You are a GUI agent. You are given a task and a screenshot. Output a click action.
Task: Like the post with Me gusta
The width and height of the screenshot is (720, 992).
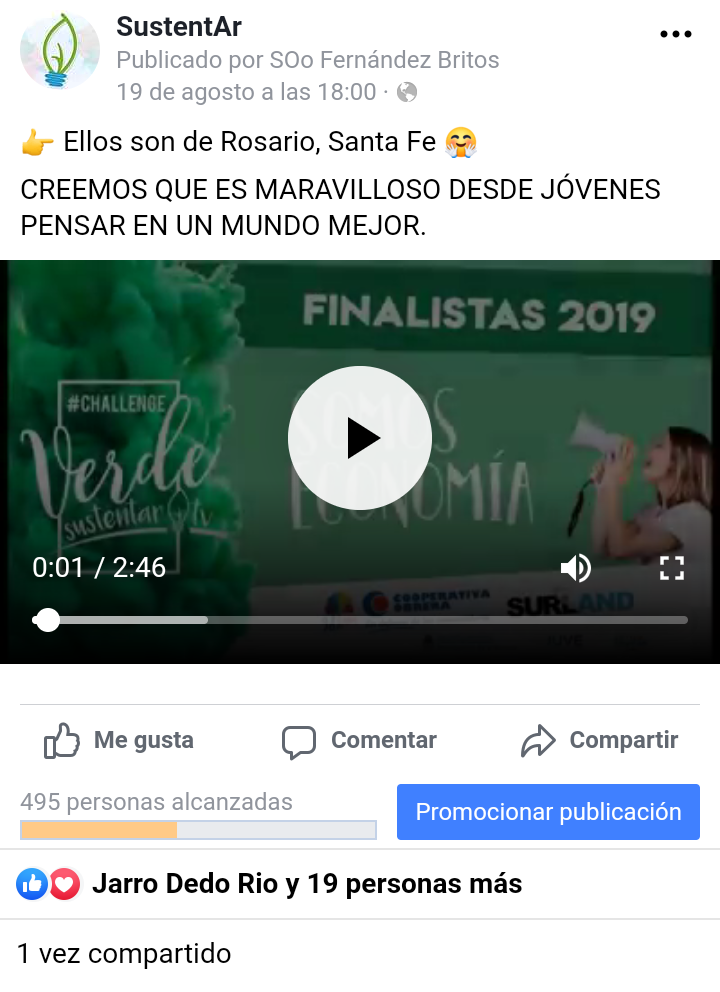click(120, 741)
